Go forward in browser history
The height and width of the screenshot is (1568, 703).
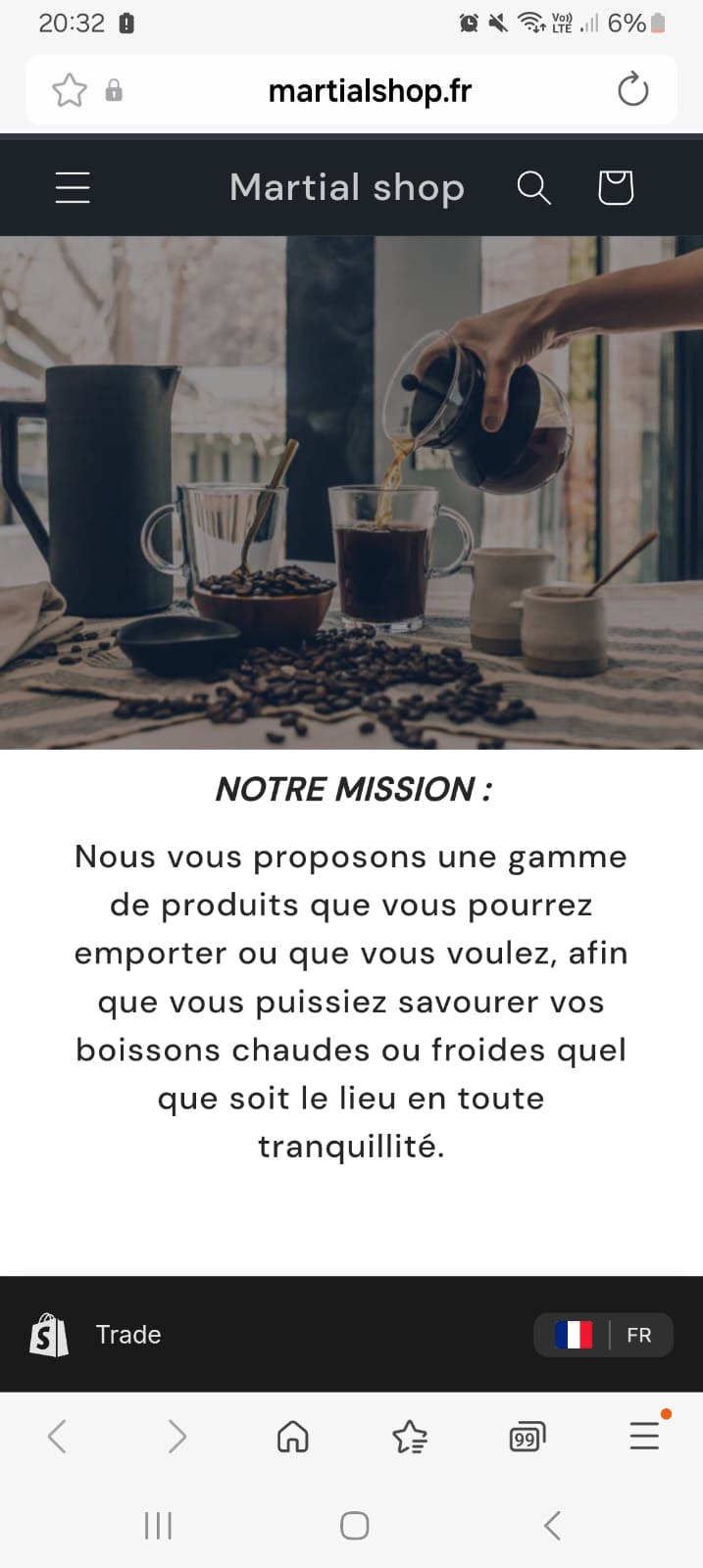[176, 1437]
